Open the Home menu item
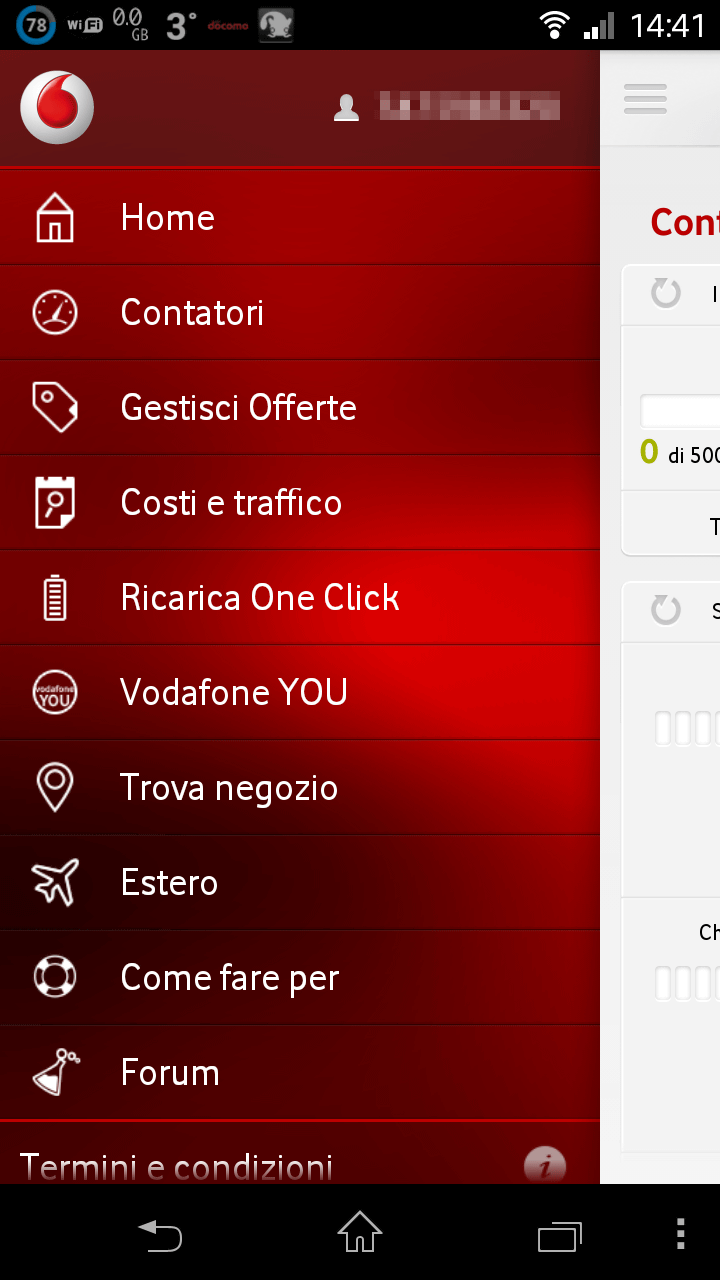The height and width of the screenshot is (1280, 720). [x=300, y=217]
